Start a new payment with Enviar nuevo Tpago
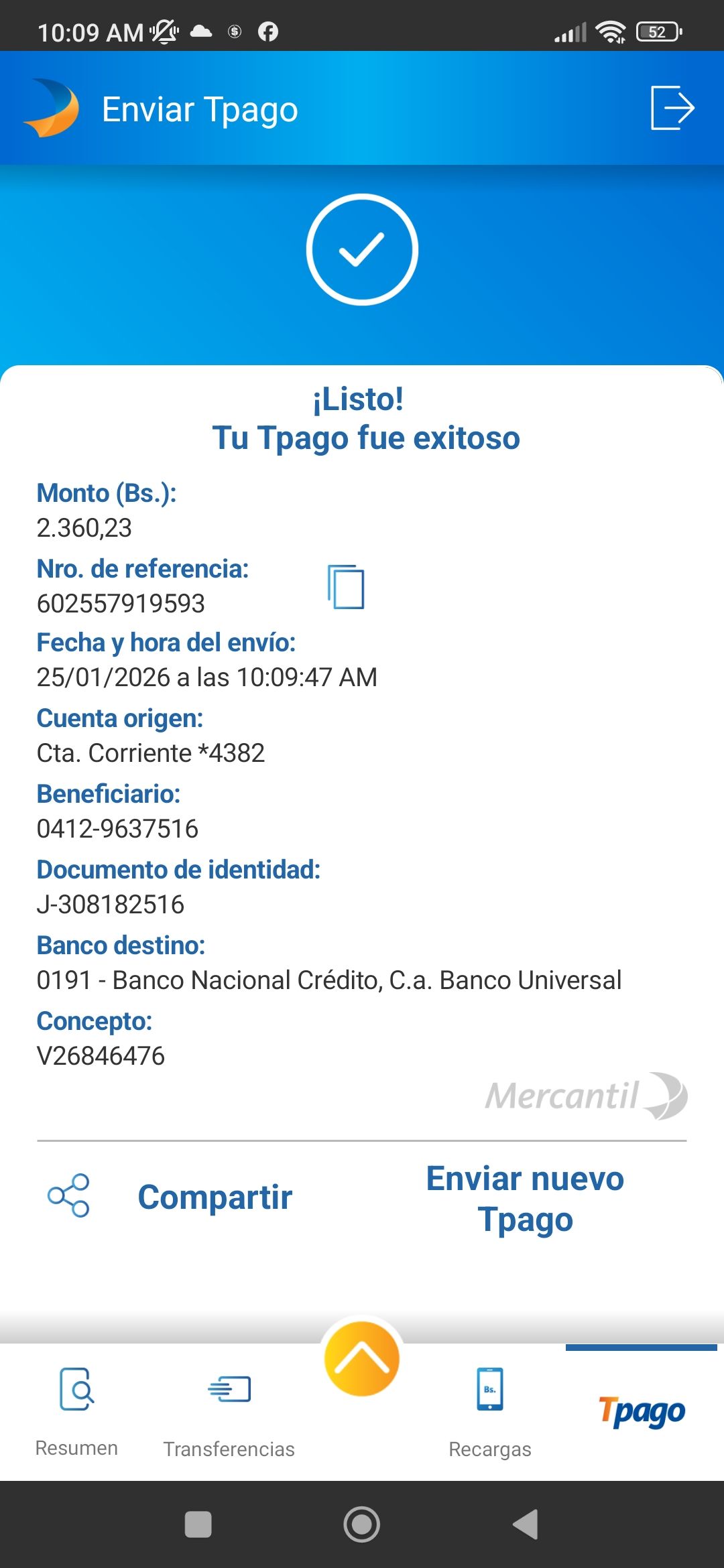 click(x=525, y=1199)
